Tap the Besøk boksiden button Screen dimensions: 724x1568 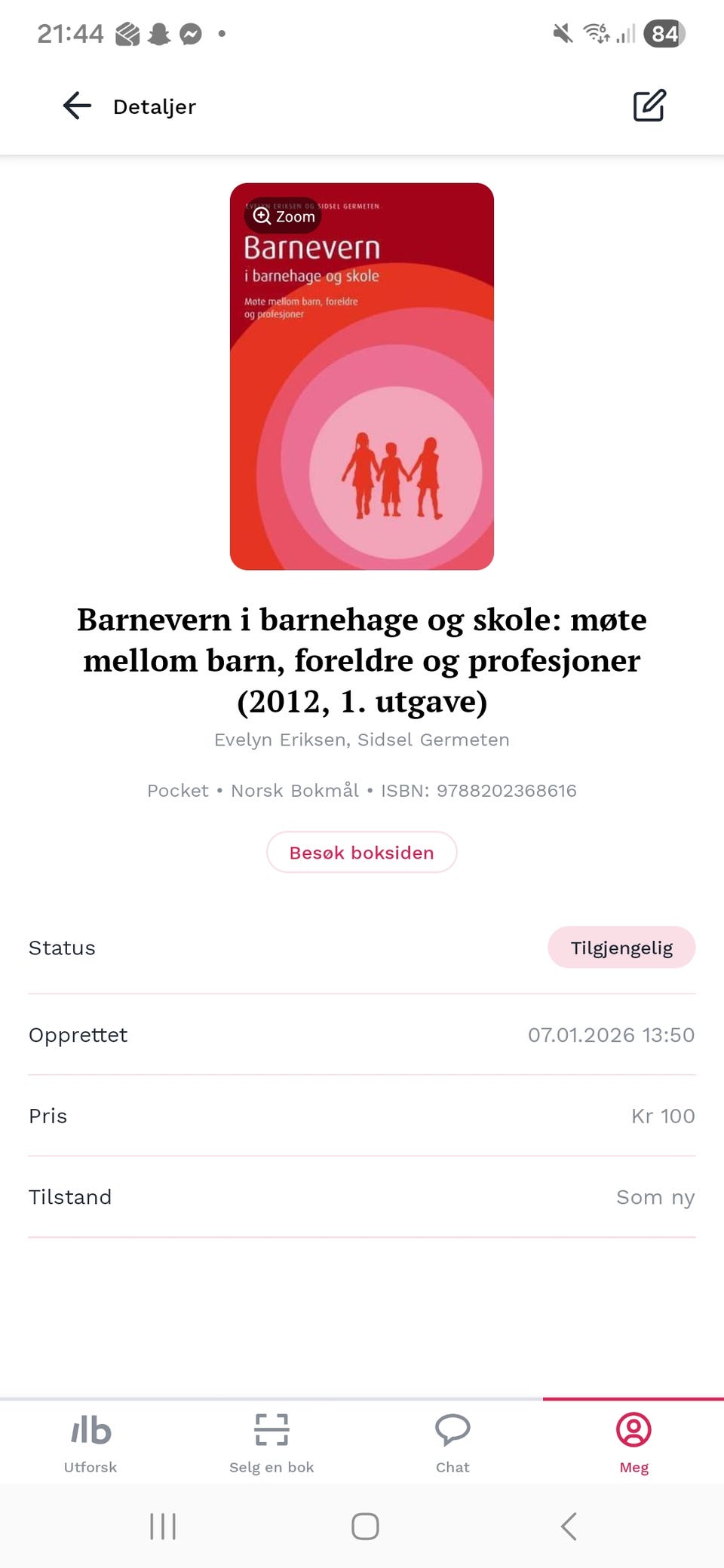pos(362,852)
